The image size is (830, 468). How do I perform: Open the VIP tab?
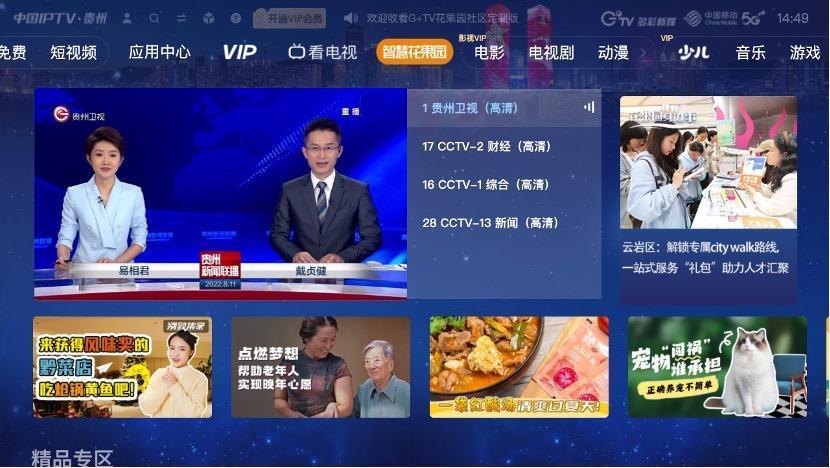239,52
